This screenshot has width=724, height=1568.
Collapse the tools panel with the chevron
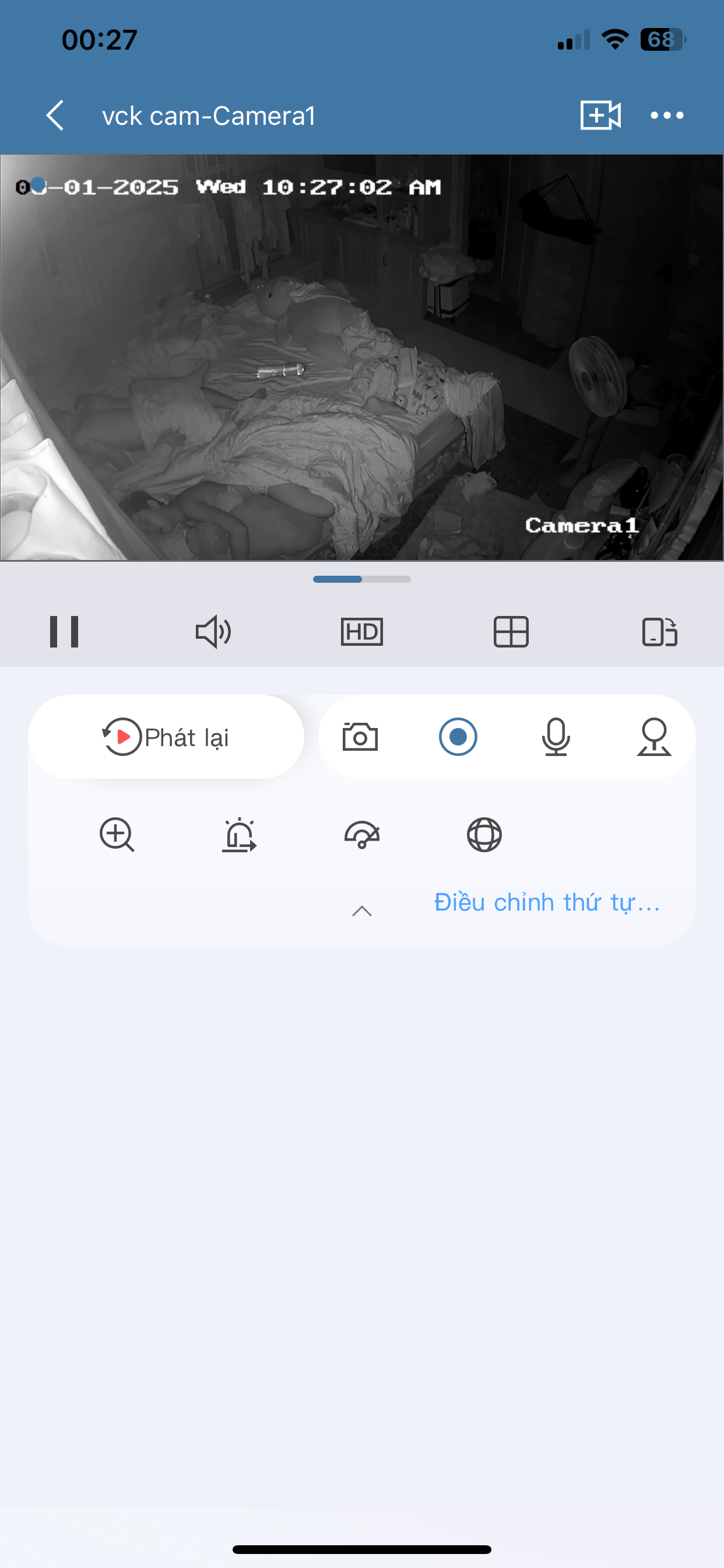tap(362, 911)
